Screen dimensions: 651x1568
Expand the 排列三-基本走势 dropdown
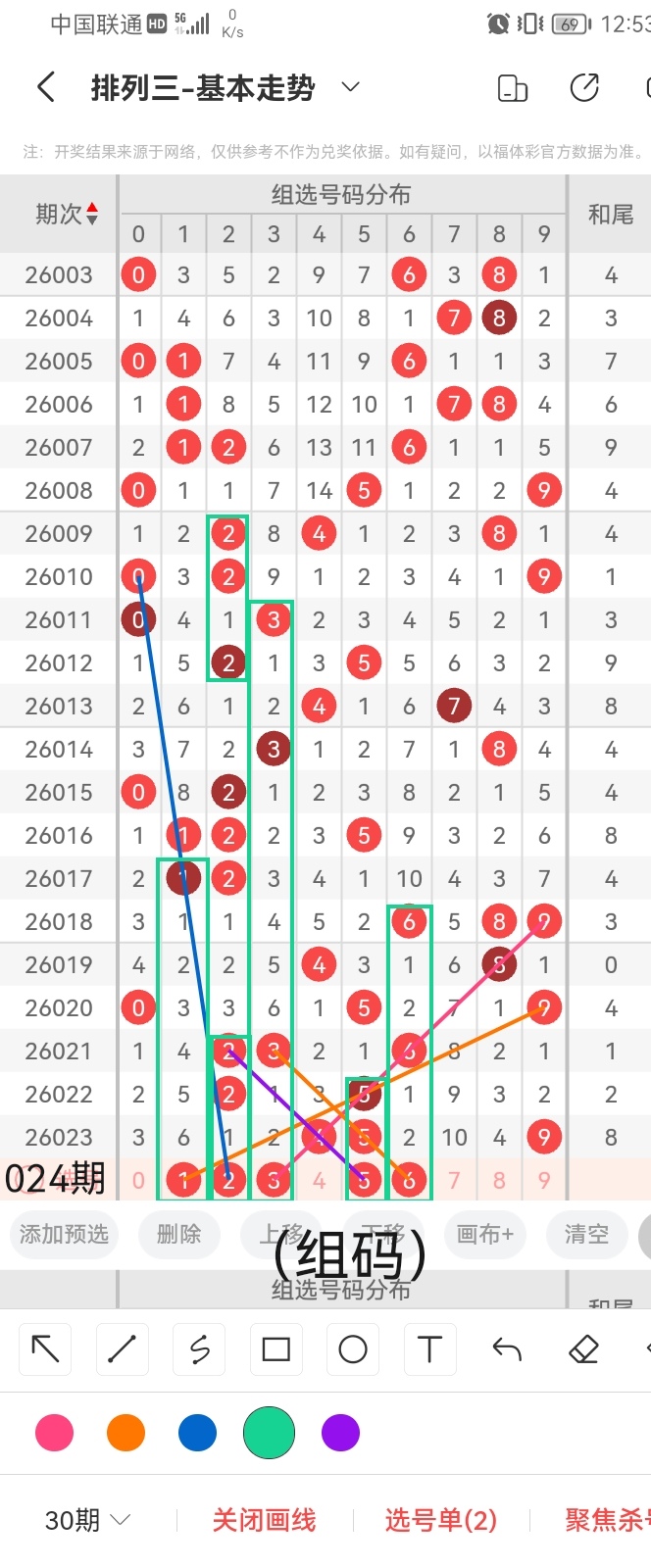[350, 87]
